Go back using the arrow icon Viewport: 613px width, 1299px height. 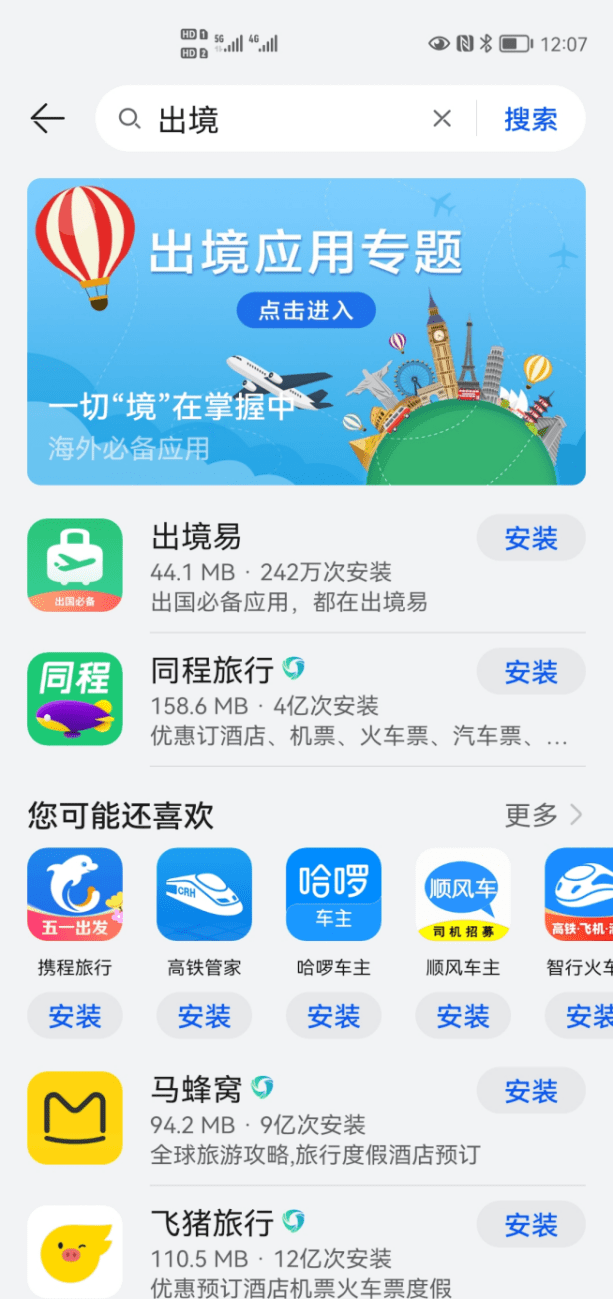(47, 119)
